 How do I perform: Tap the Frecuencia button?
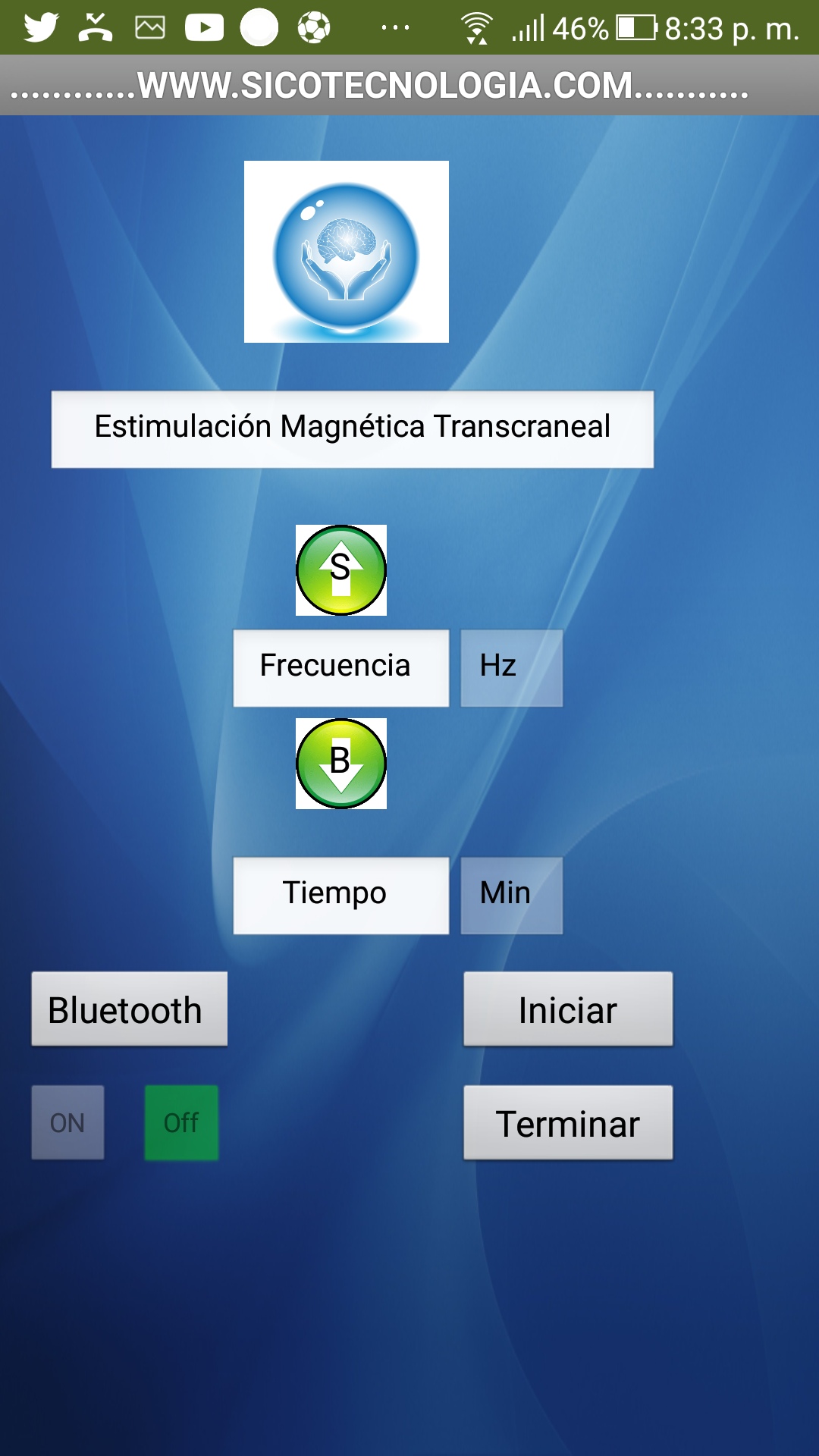pyautogui.click(x=340, y=667)
